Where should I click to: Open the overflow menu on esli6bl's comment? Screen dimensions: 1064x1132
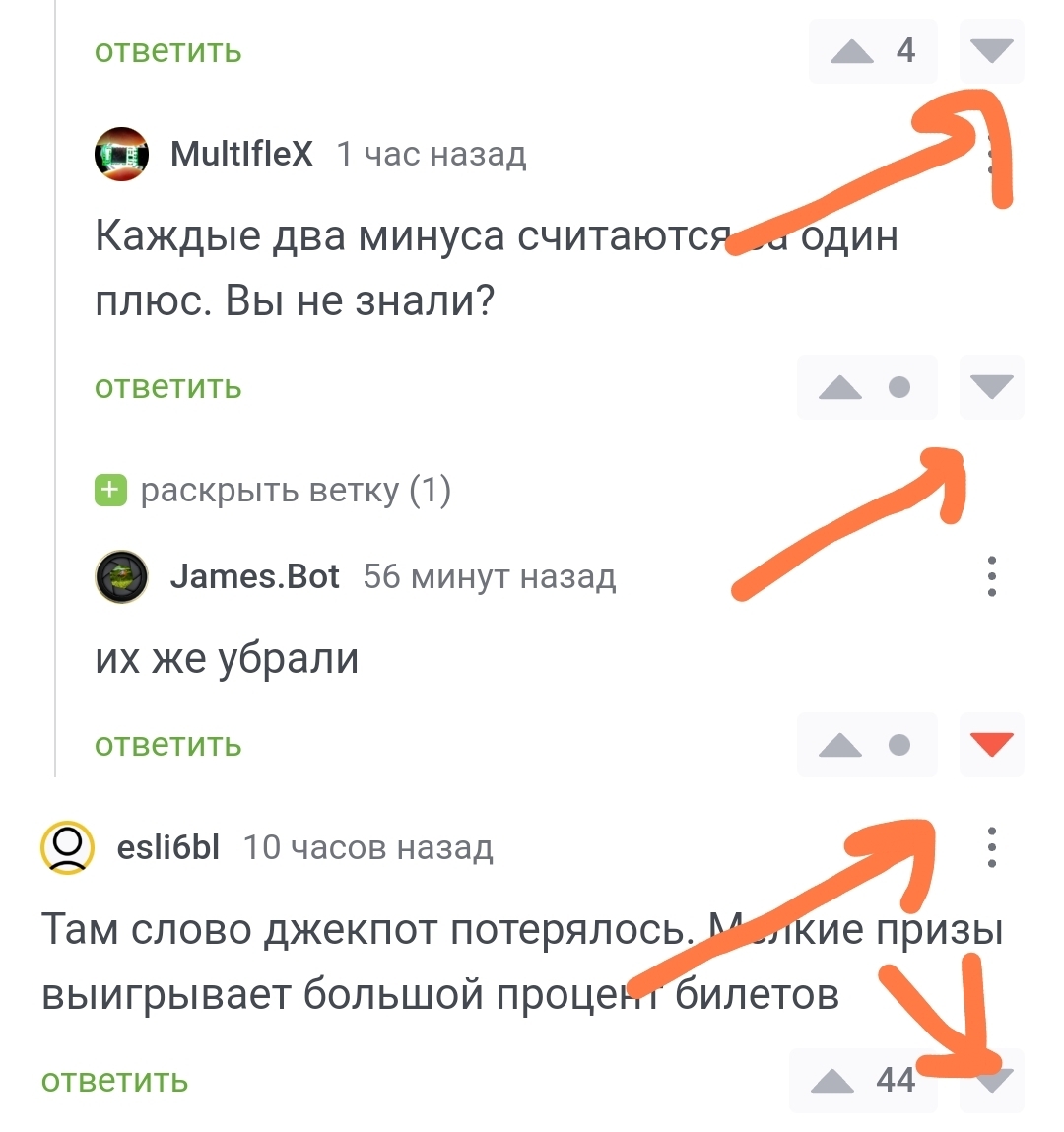(x=991, y=847)
